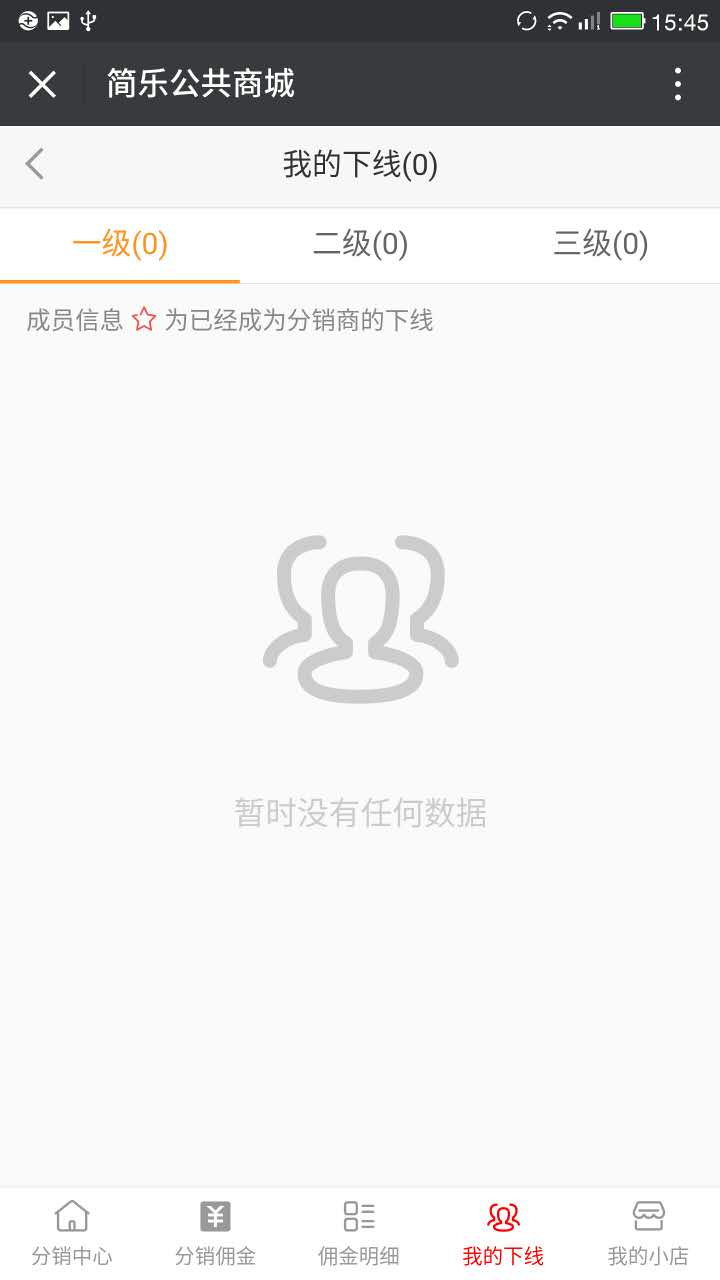The height and width of the screenshot is (1280, 720).
Task: Tap 我的下线 in bottom navigation
Action: click(x=503, y=1234)
